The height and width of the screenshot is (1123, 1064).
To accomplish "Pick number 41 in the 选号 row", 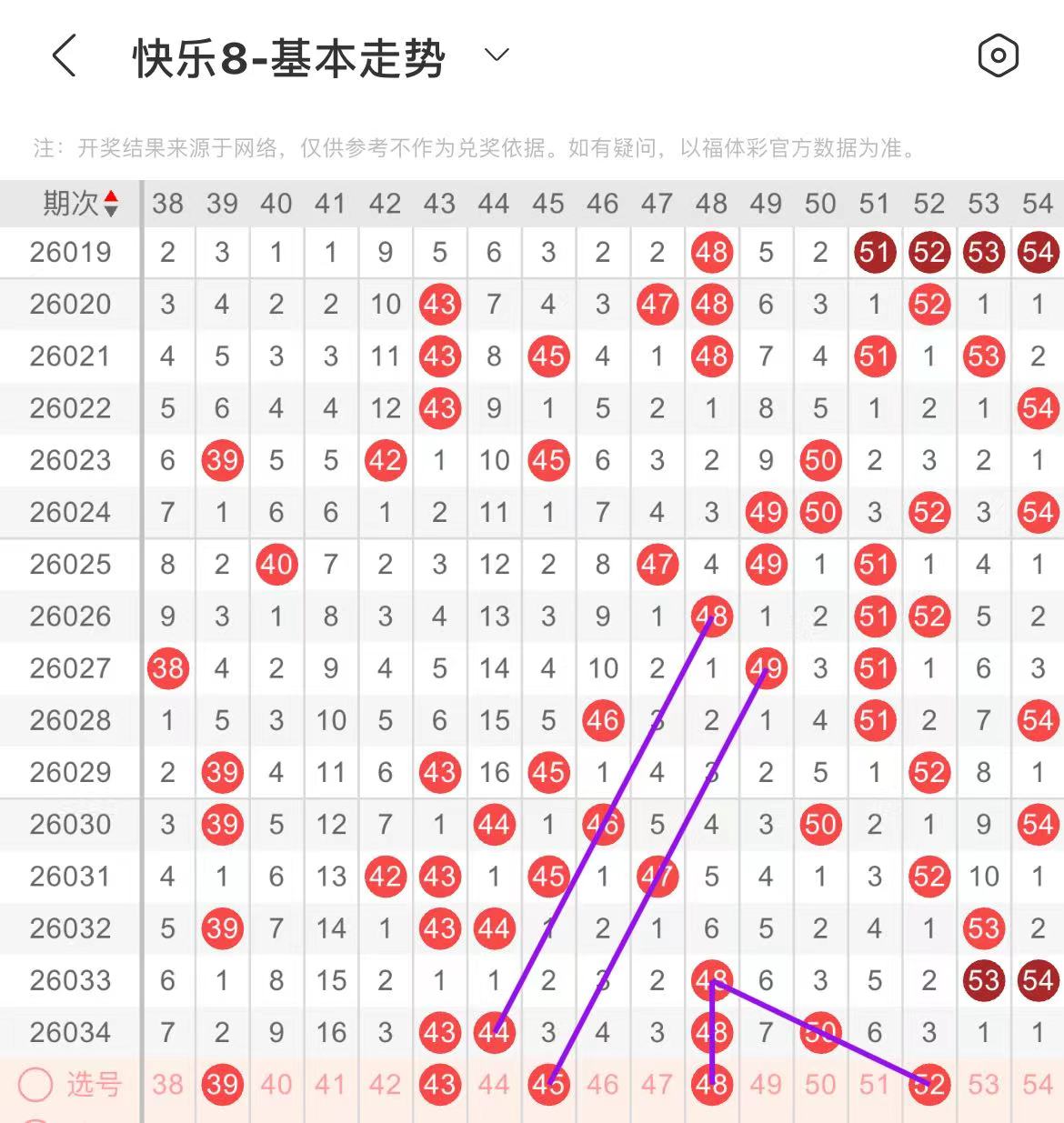I will (x=330, y=1084).
